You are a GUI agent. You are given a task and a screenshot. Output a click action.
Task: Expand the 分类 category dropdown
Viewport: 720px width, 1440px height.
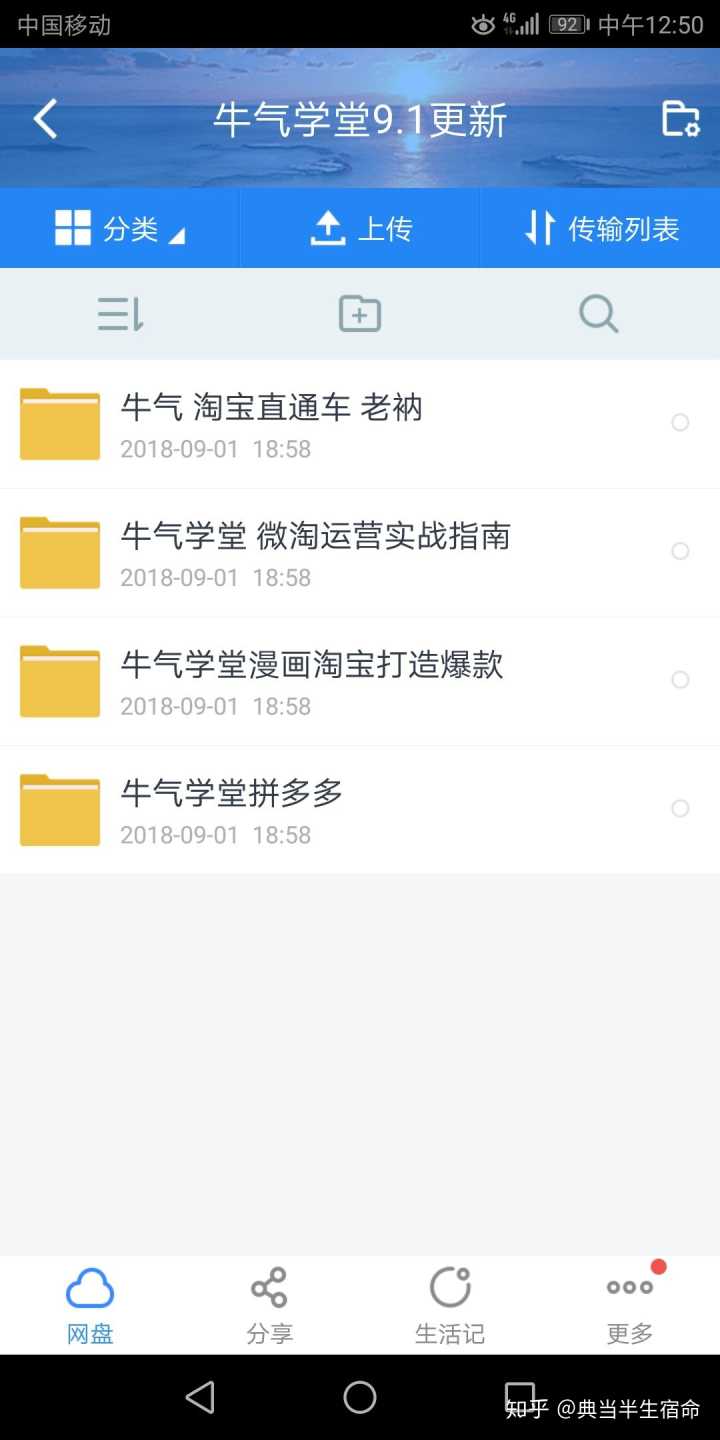pyautogui.click(x=120, y=229)
